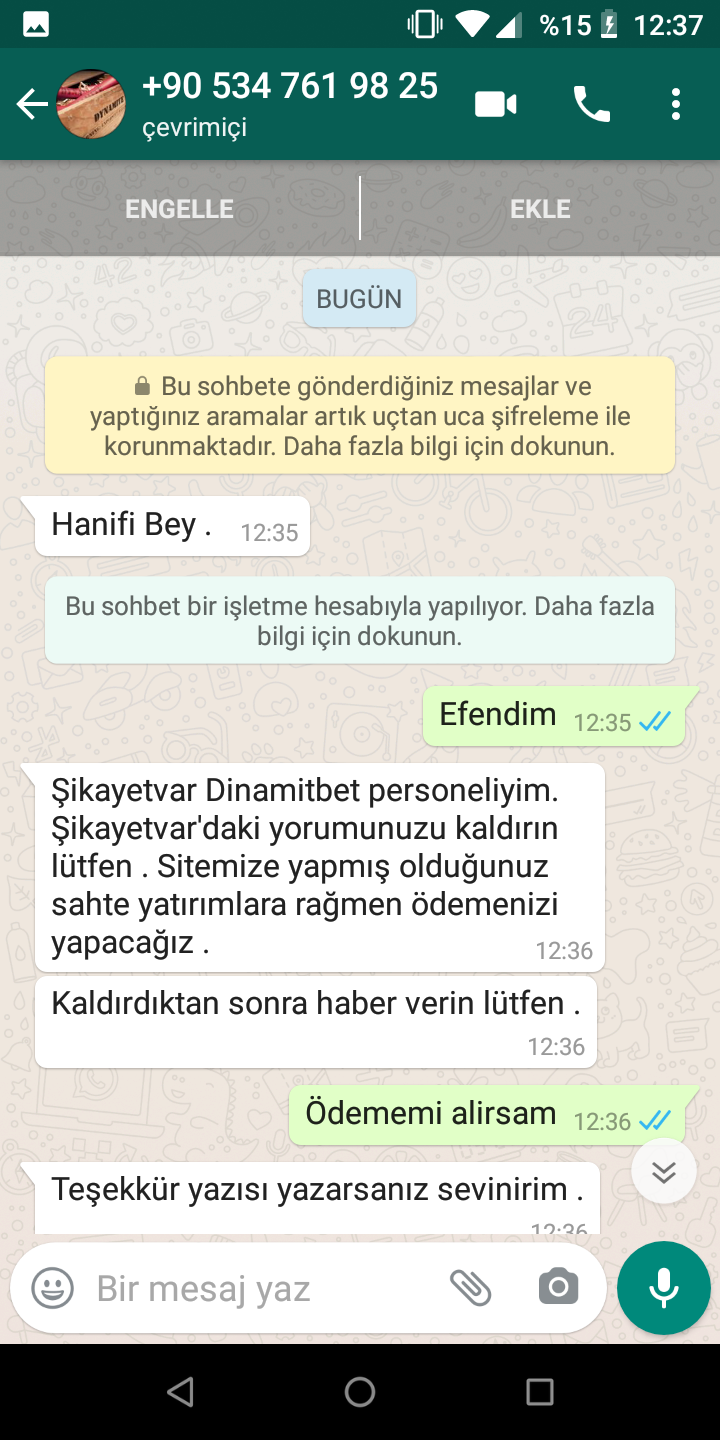720x1440 pixels.
Task: Open contact info for +90 534 761 98 25
Action: [290, 104]
